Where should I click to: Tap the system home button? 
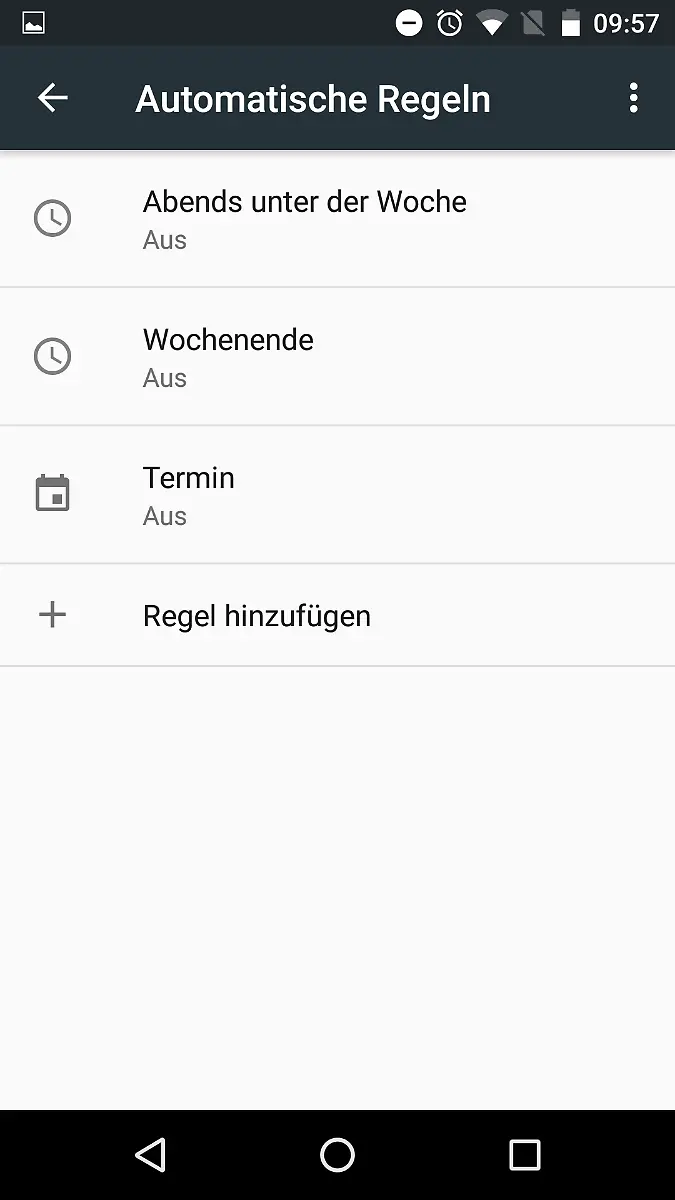click(337, 1155)
